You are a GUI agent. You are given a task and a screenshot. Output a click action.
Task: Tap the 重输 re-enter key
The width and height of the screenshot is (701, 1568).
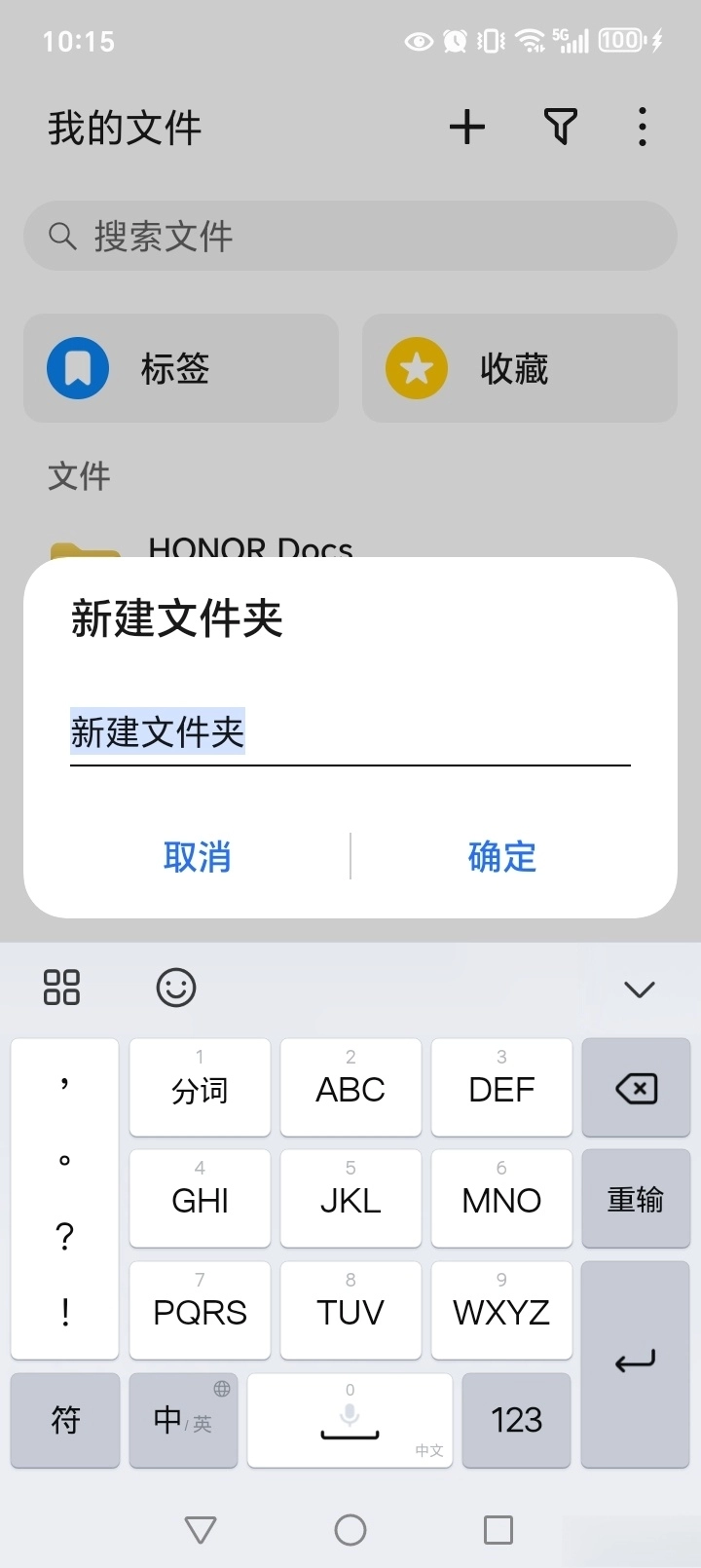[x=636, y=1199]
